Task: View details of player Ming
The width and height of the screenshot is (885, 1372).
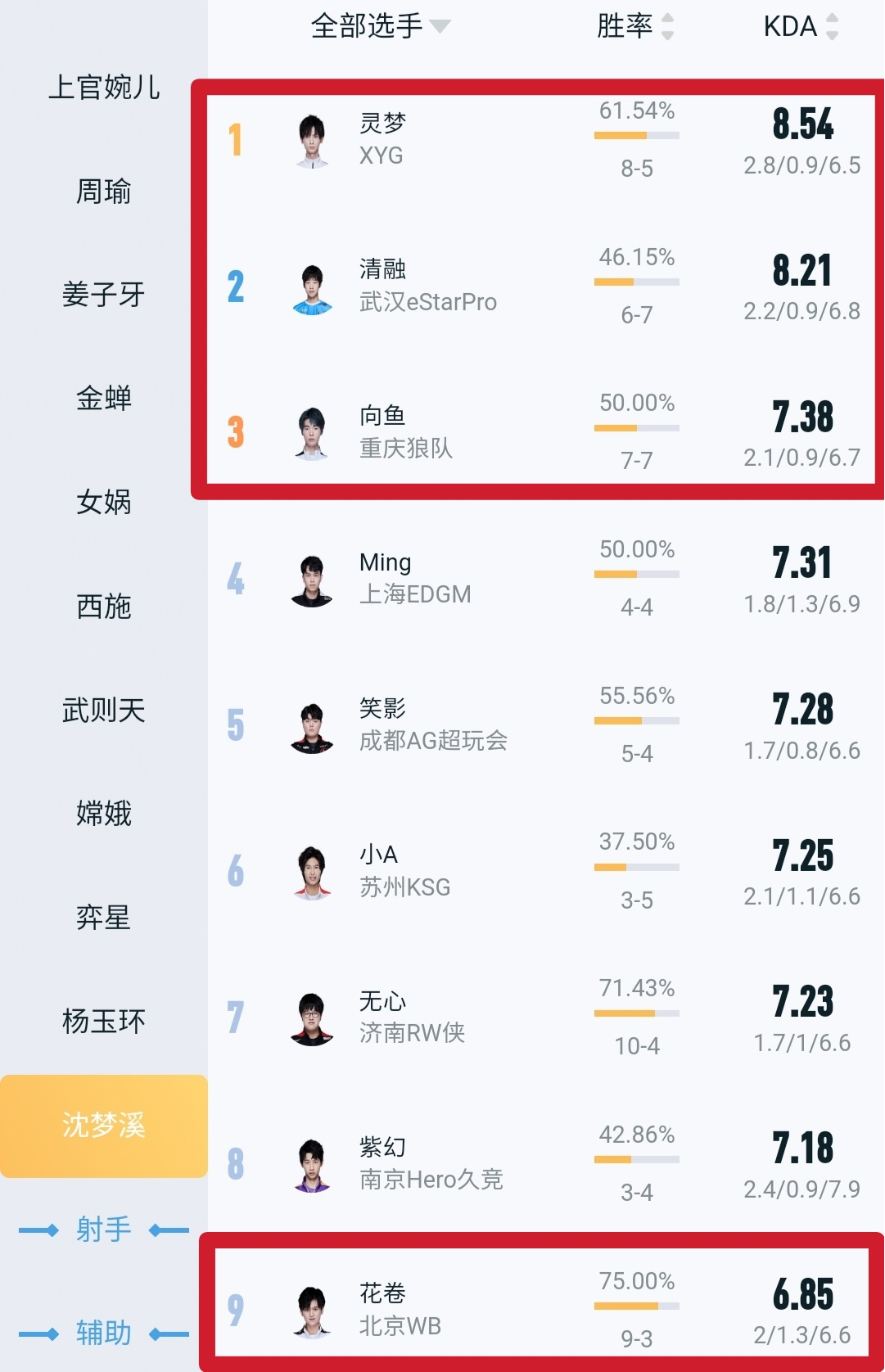Action: pyautogui.click(x=385, y=578)
